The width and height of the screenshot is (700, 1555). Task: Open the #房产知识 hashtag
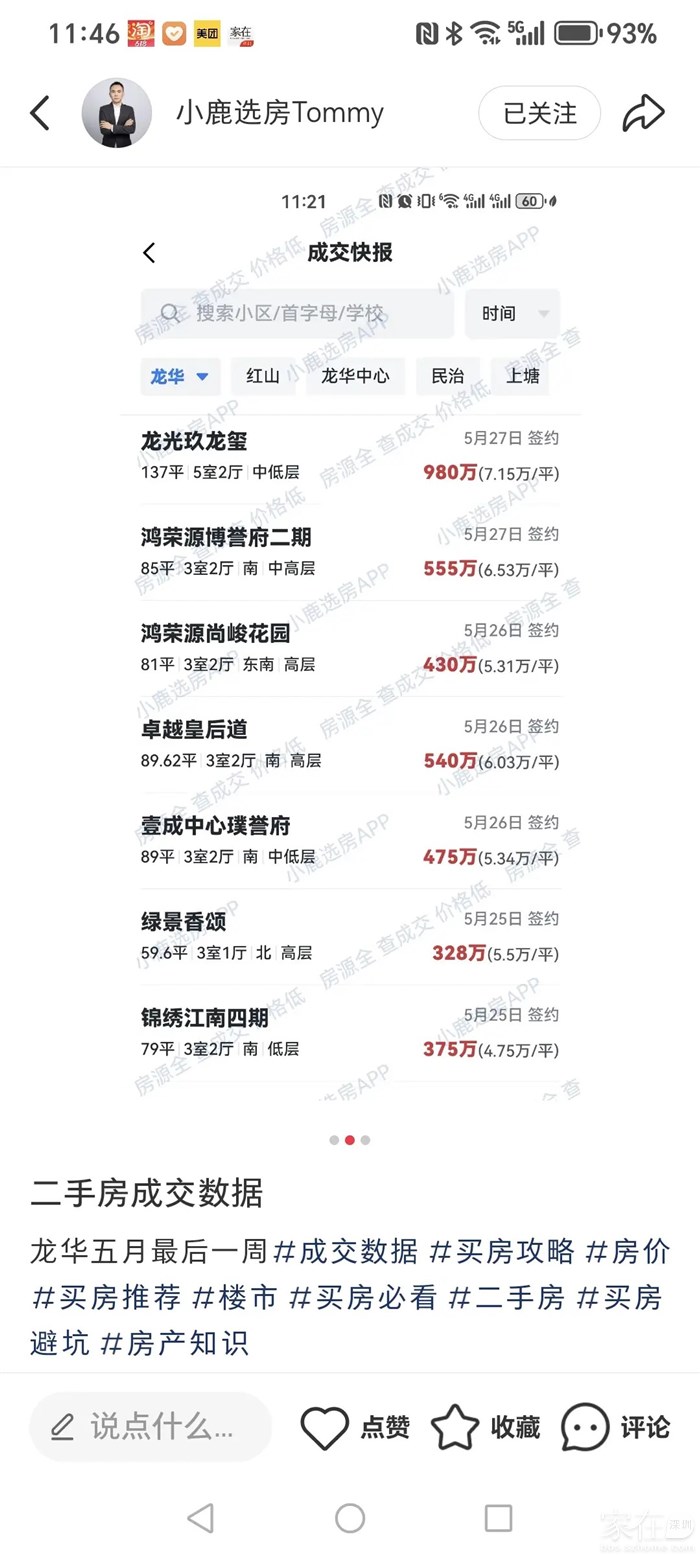(x=174, y=1343)
